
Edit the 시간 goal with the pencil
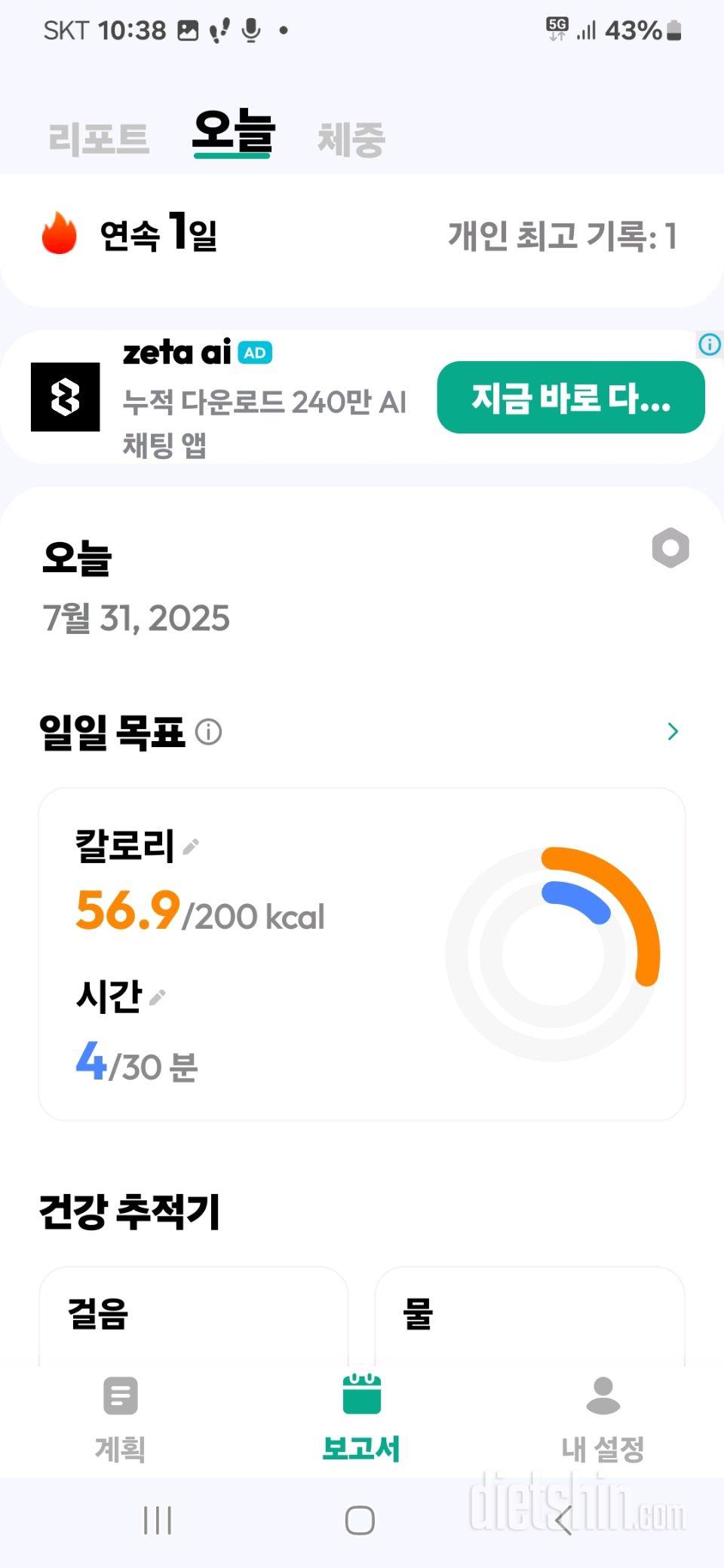click(x=157, y=997)
